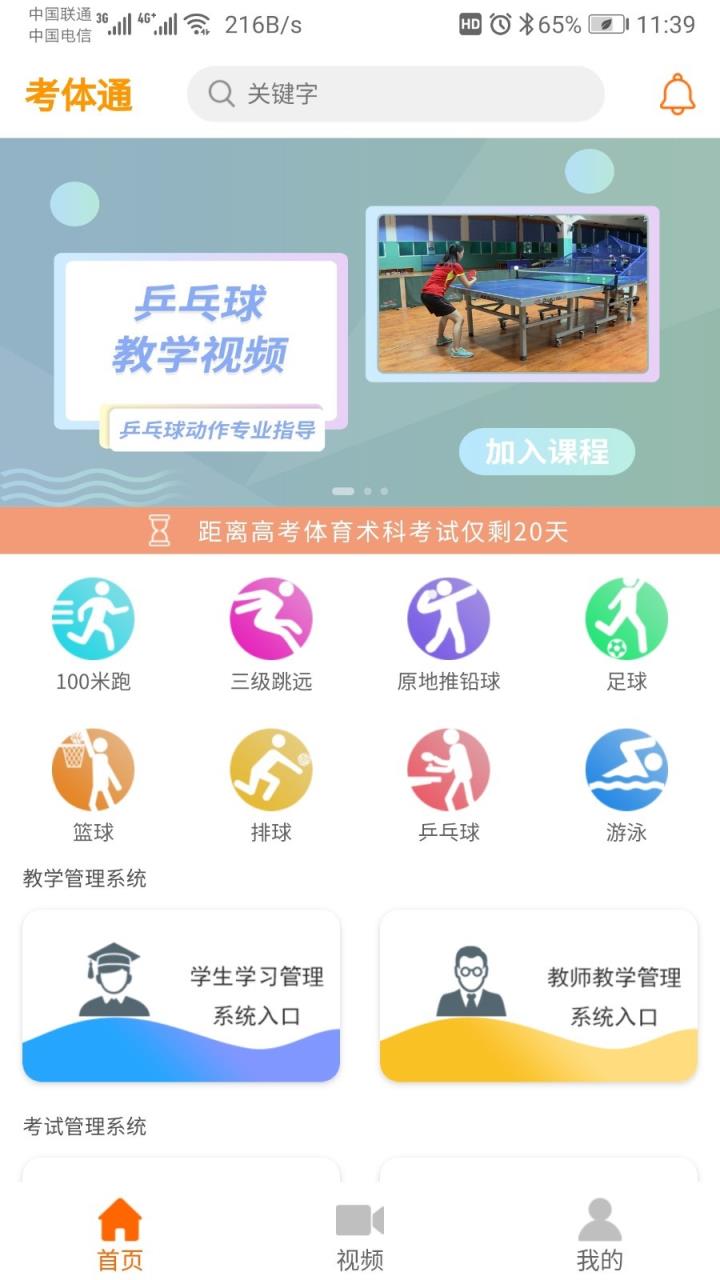Open the 我的 profile tab

pos(598,1232)
